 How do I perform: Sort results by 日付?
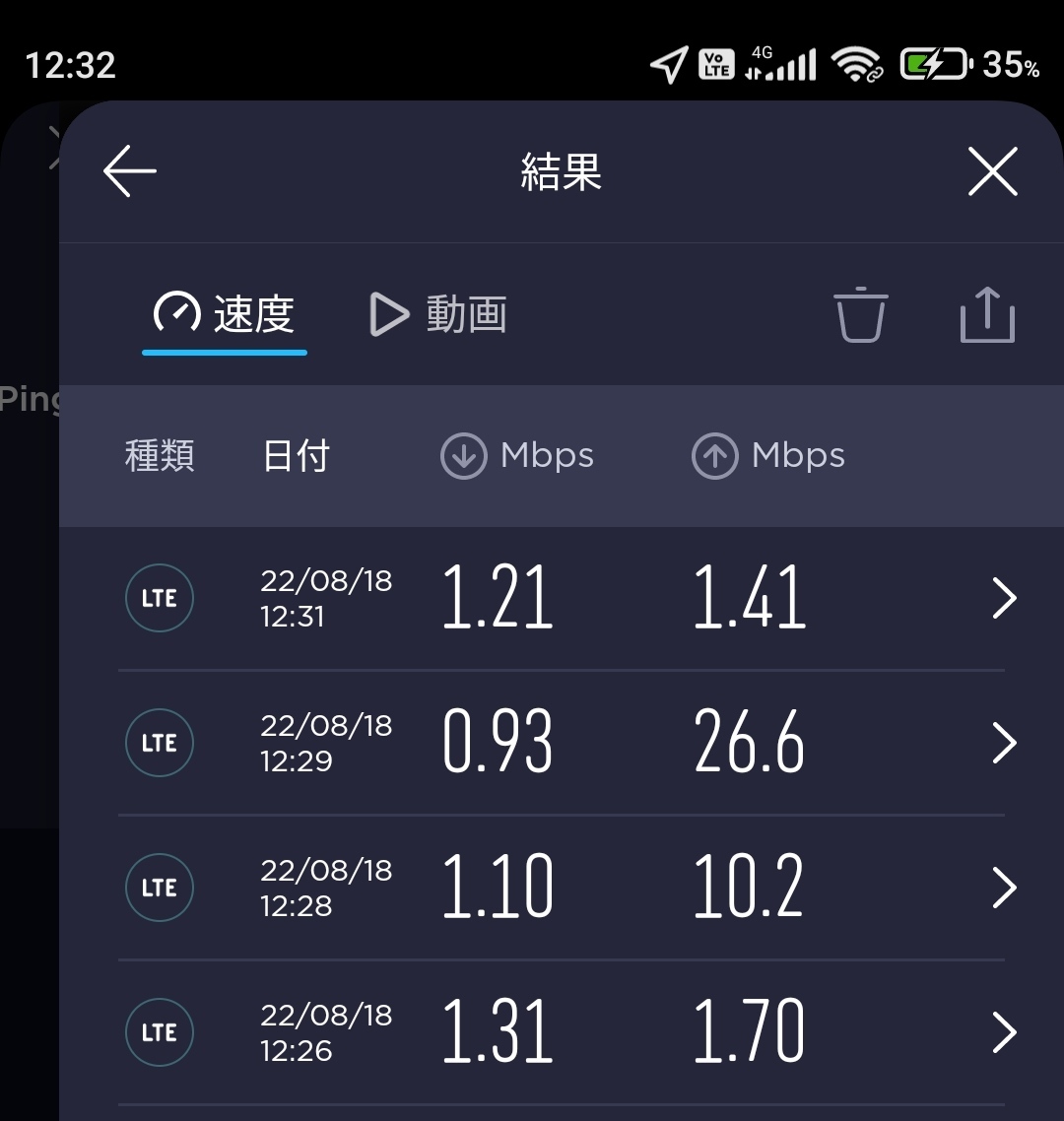click(x=296, y=455)
